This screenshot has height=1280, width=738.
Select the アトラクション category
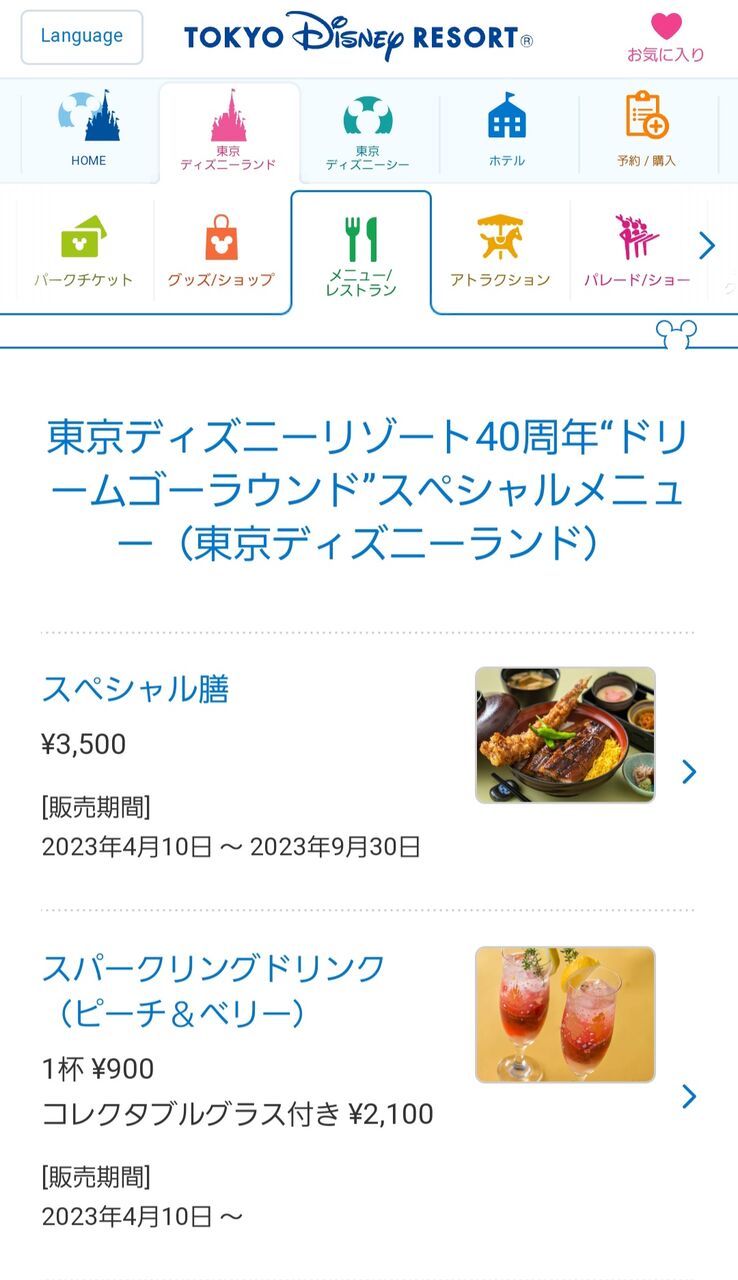[x=500, y=250]
